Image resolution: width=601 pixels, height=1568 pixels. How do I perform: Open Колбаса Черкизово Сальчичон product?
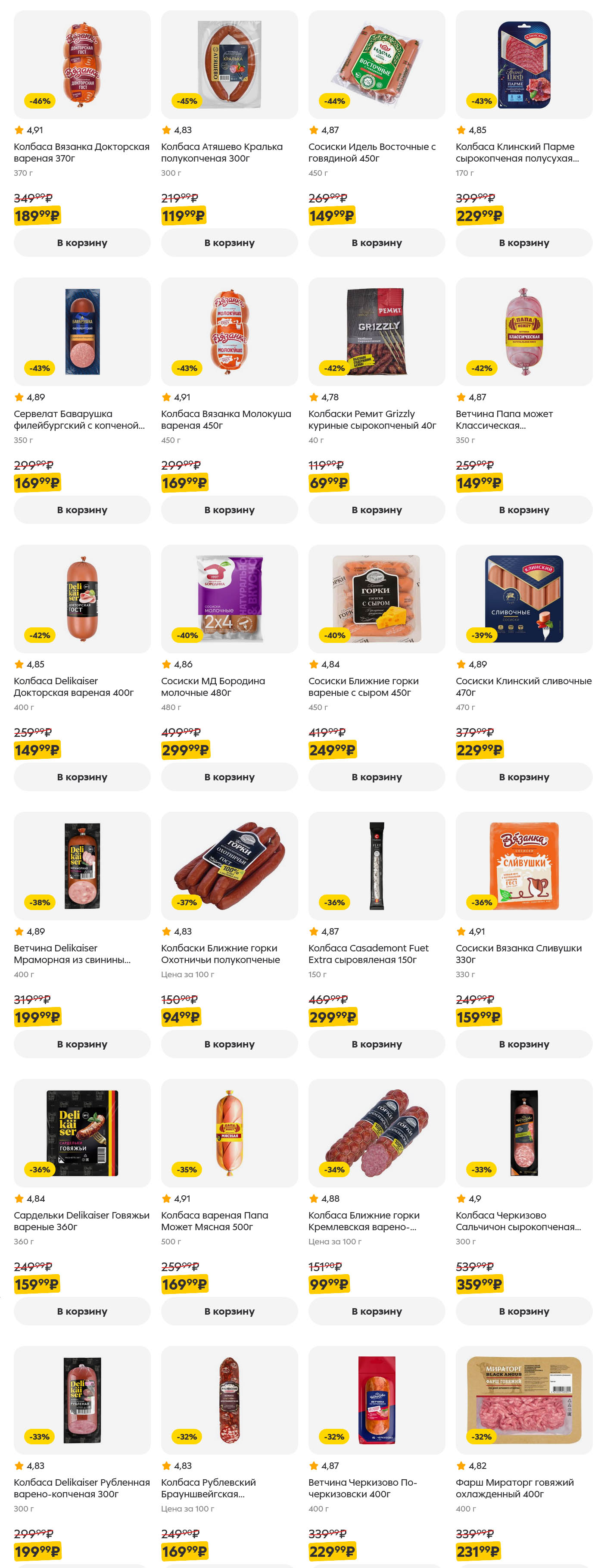524,1133
